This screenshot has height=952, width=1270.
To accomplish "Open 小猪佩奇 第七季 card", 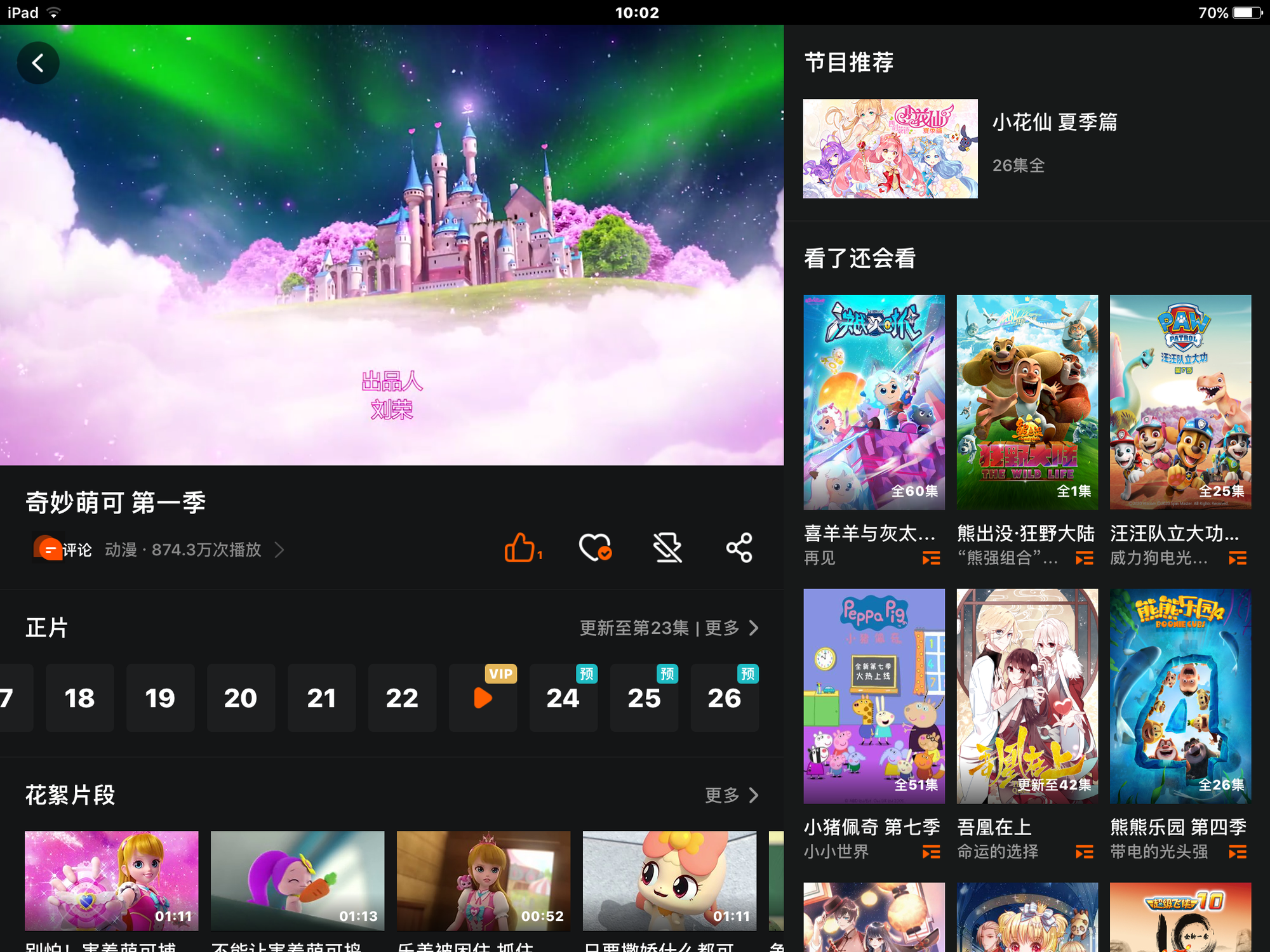I will coord(874,696).
